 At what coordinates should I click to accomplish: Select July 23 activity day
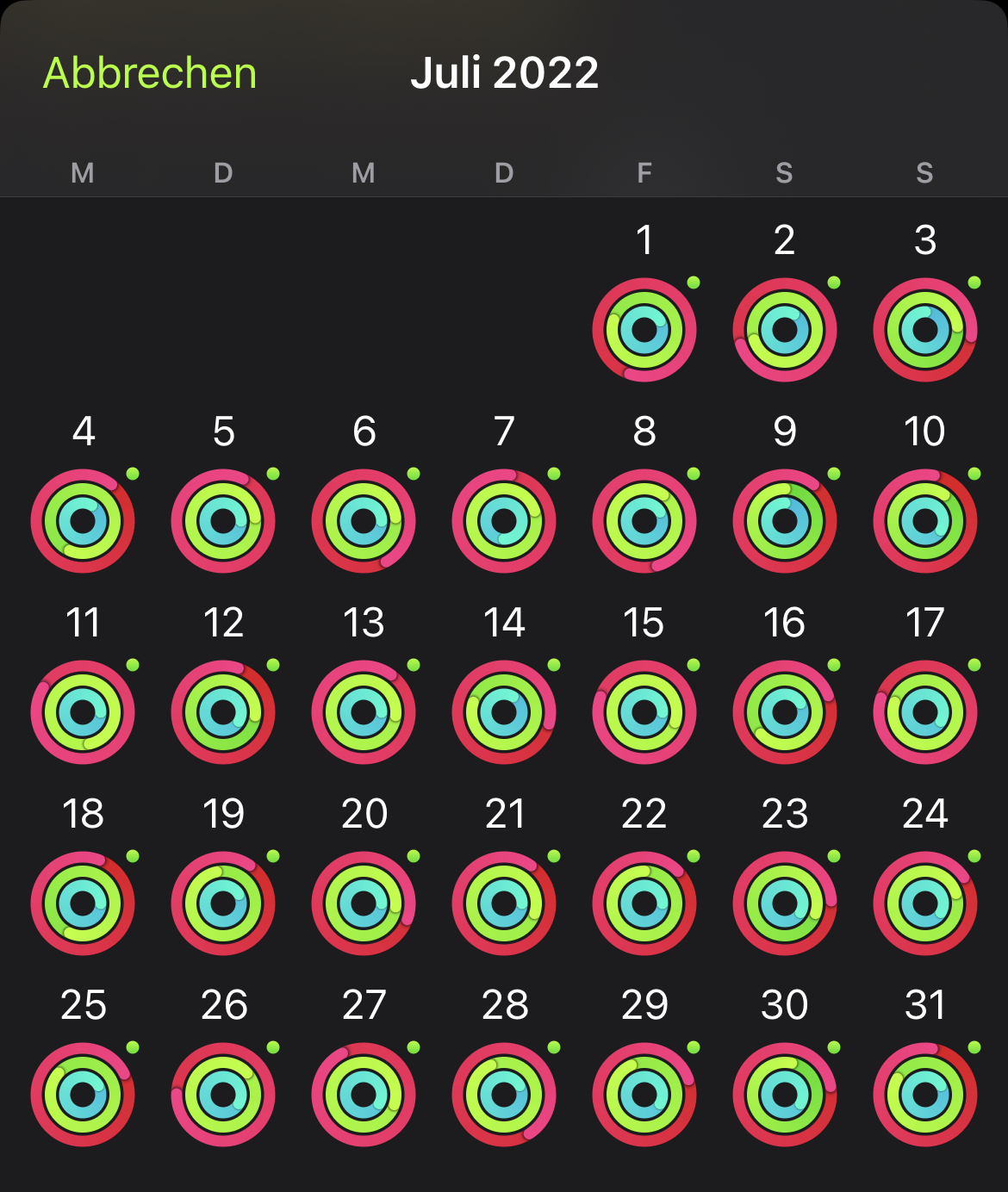pos(785,903)
